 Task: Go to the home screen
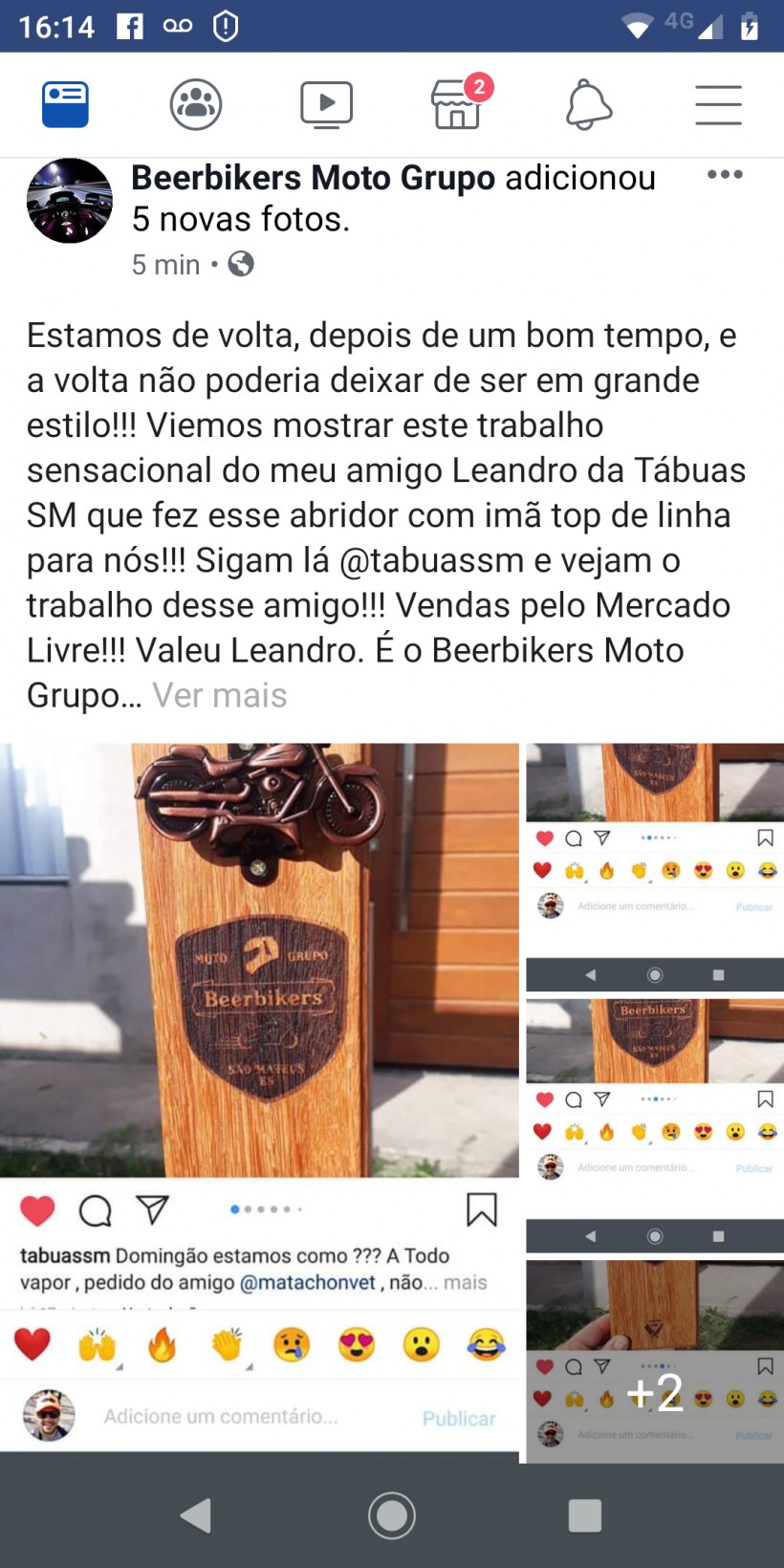(392, 1515)
